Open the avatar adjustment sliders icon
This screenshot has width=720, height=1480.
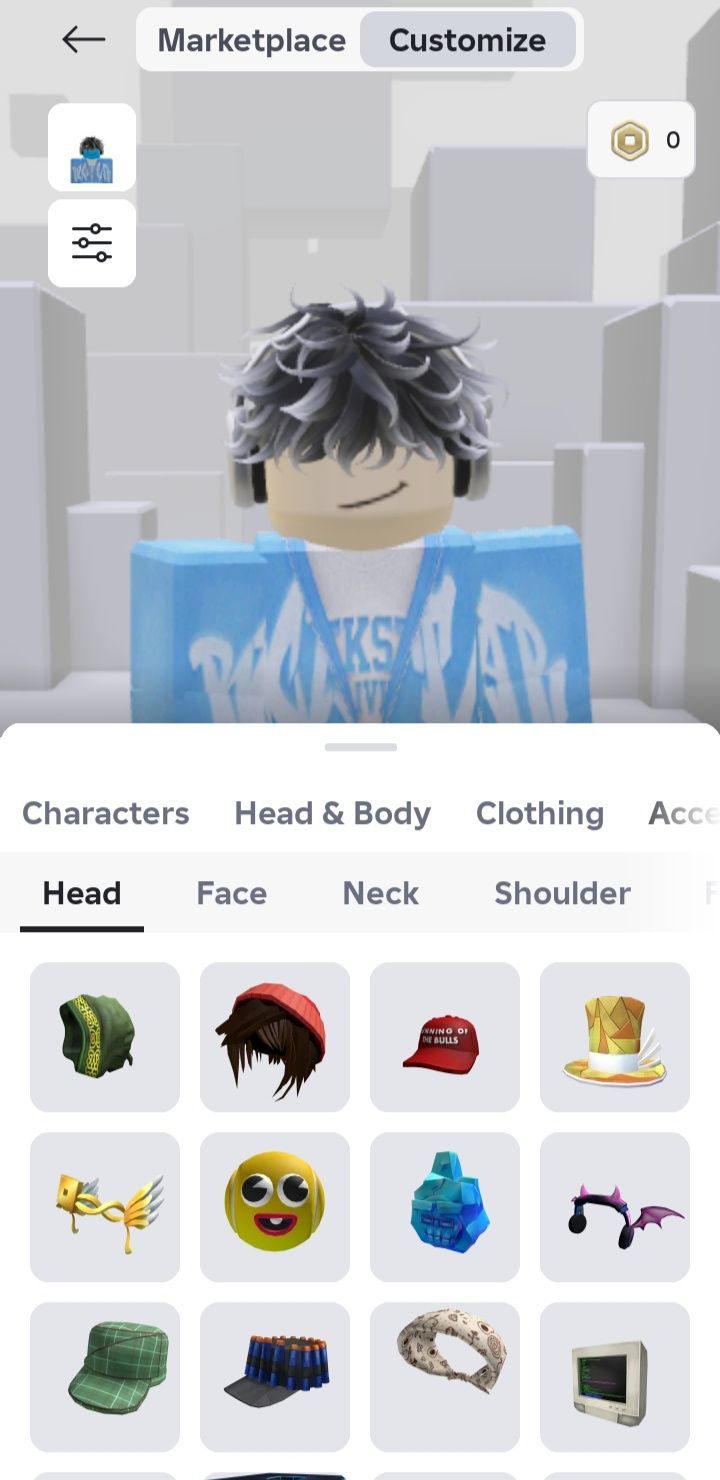(x=92, y=243)
